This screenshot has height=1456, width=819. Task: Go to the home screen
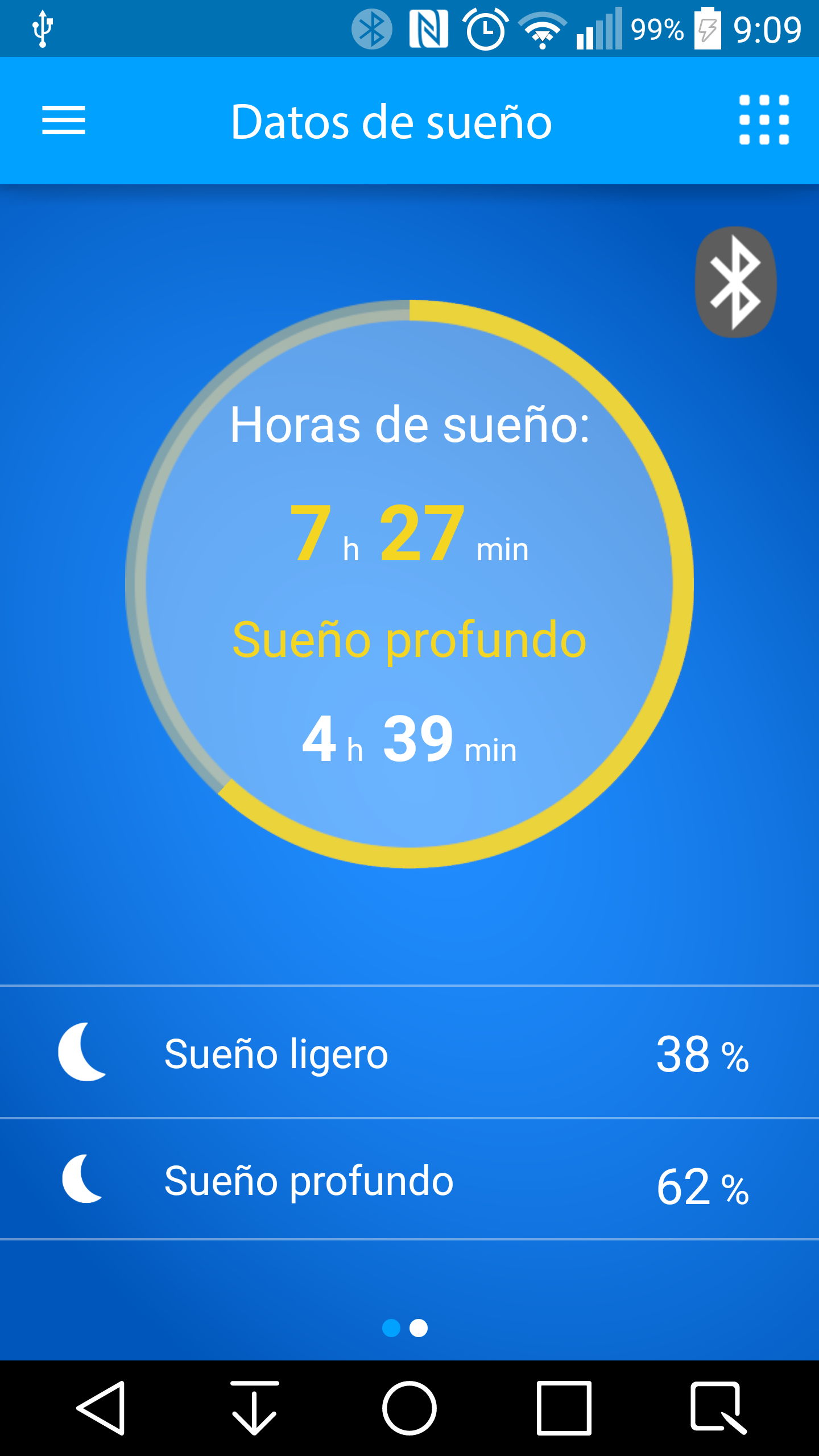409,1408
